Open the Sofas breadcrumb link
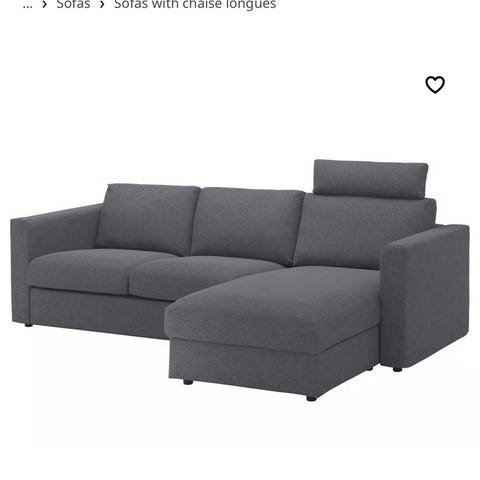This screenshot has width=480, height=480. tap(73, 5)
